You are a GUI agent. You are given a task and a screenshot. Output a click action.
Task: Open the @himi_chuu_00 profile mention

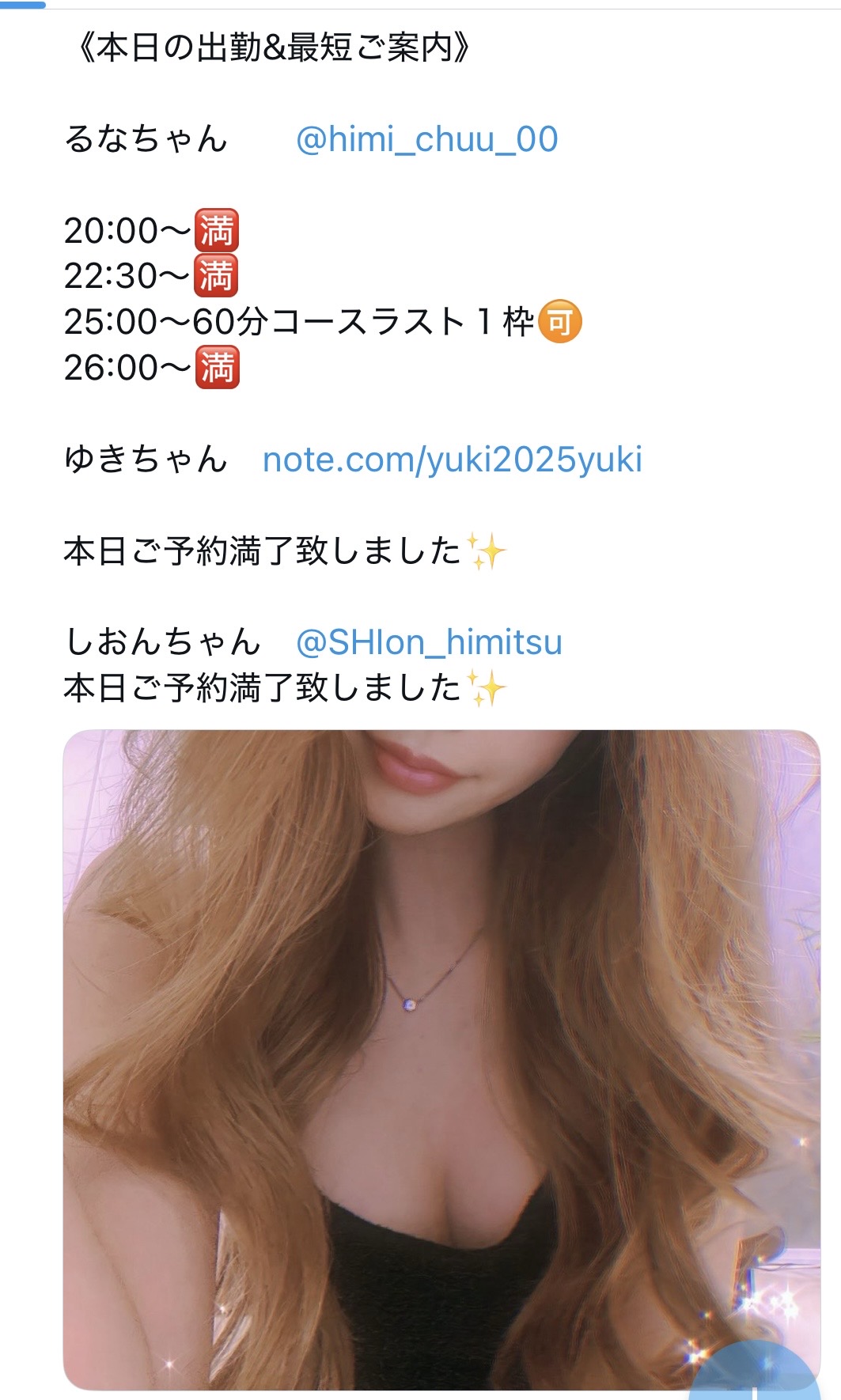pos(426,140)
